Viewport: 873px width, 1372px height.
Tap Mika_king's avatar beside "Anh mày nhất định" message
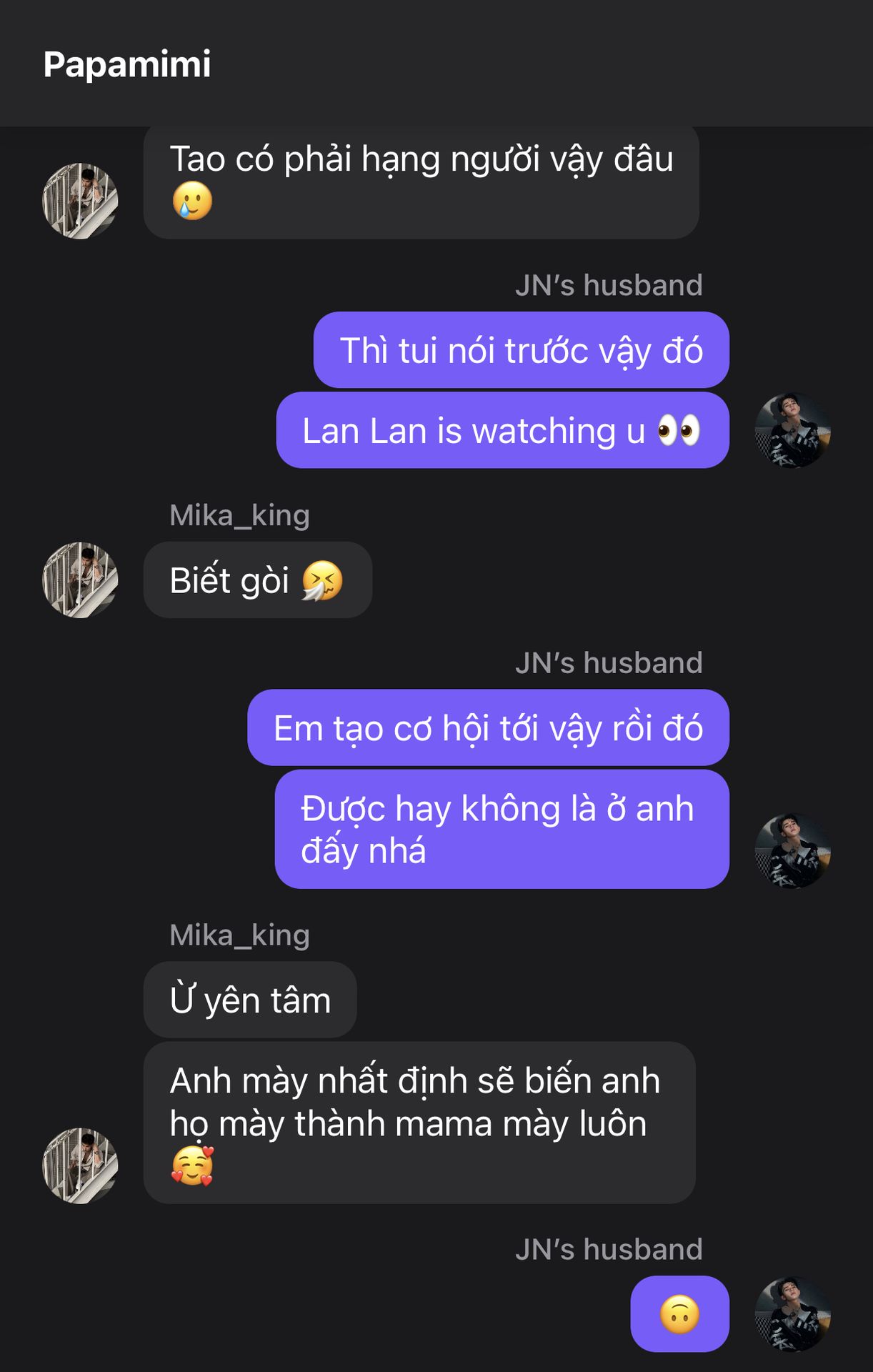click(x=81, y=1165)
